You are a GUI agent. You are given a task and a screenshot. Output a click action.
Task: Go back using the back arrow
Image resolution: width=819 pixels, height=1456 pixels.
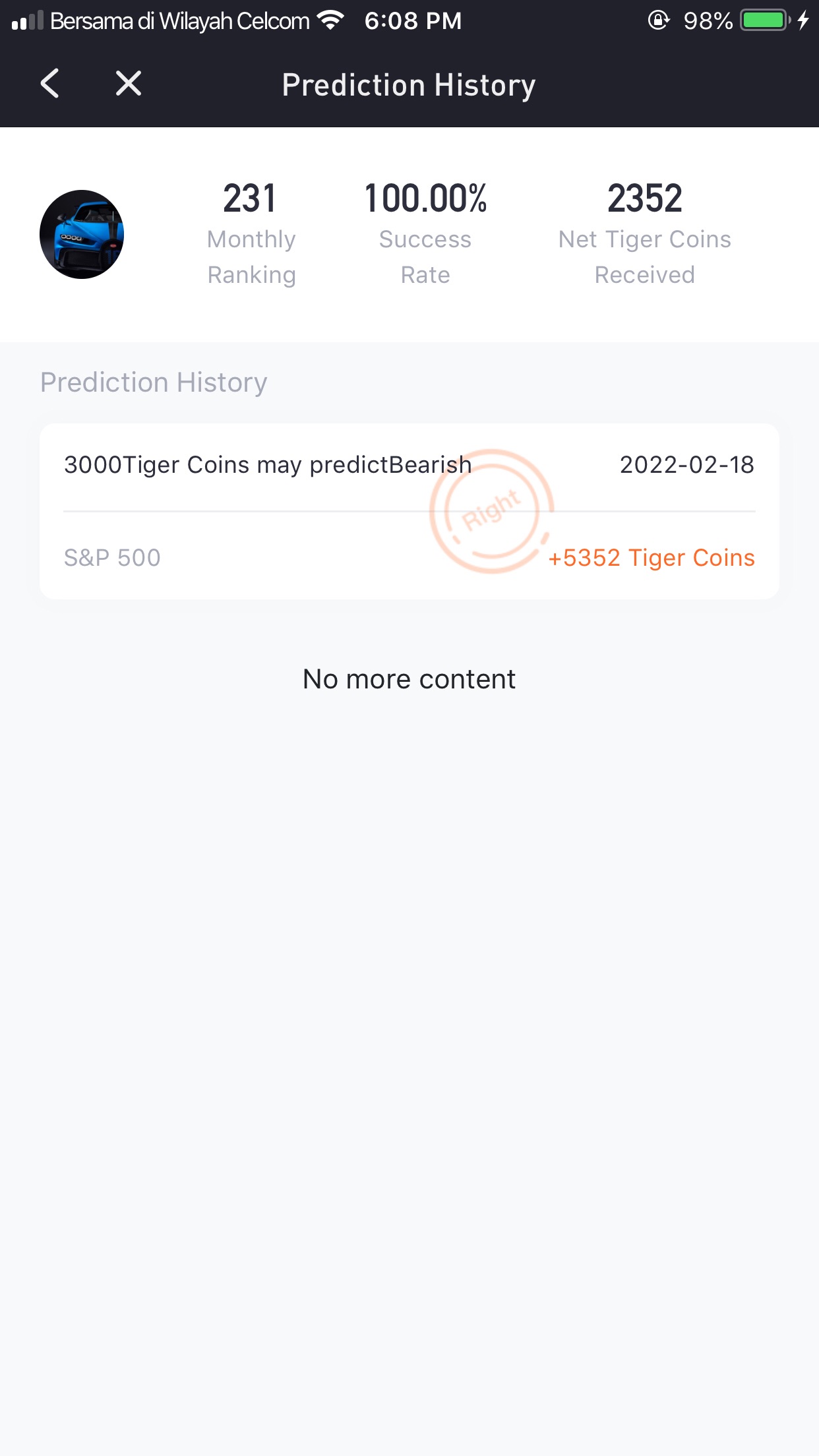point(50,84)
